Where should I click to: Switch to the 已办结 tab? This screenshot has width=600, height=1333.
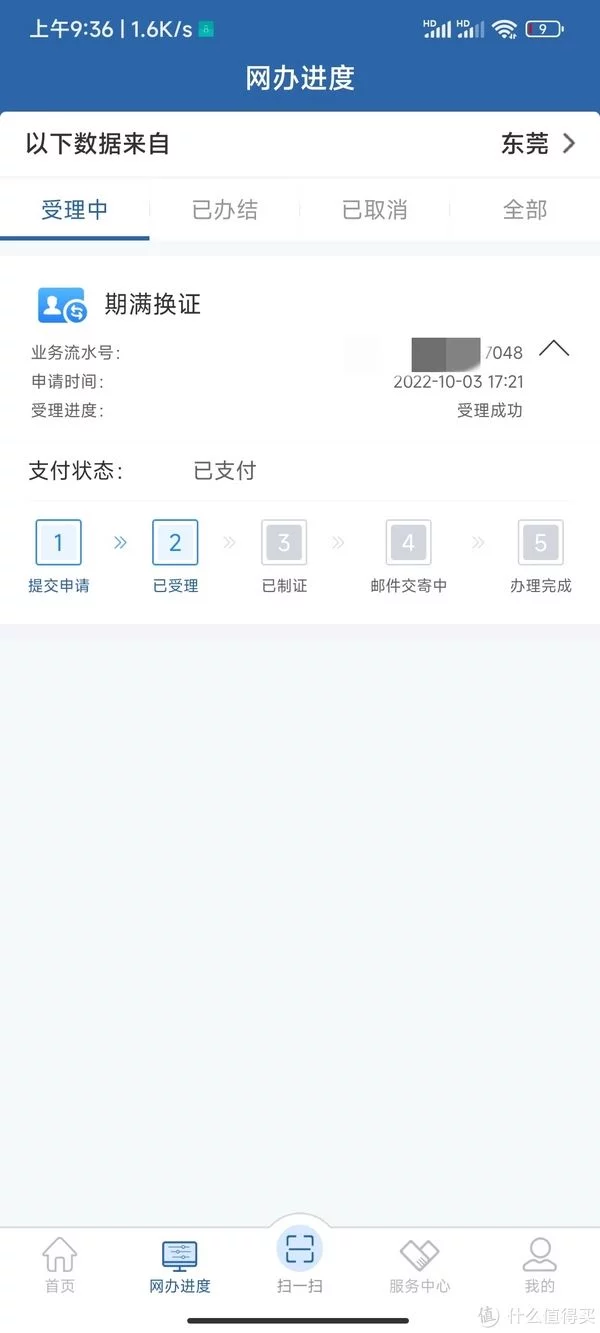225,210
